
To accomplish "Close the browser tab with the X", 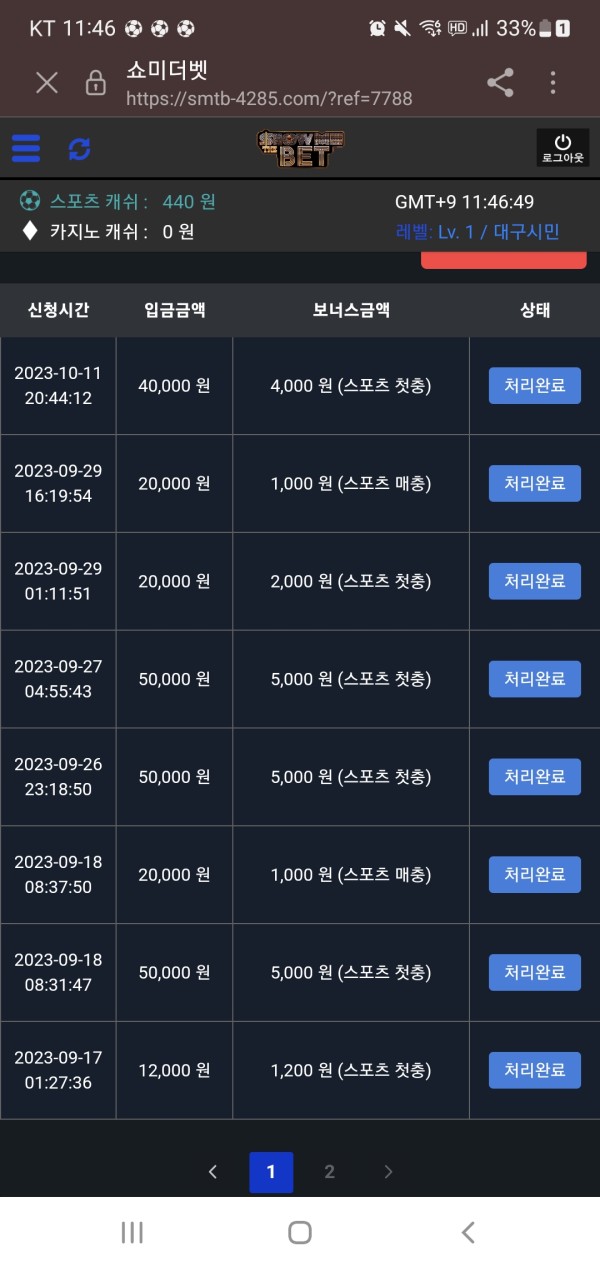I will tap(47, 83).
